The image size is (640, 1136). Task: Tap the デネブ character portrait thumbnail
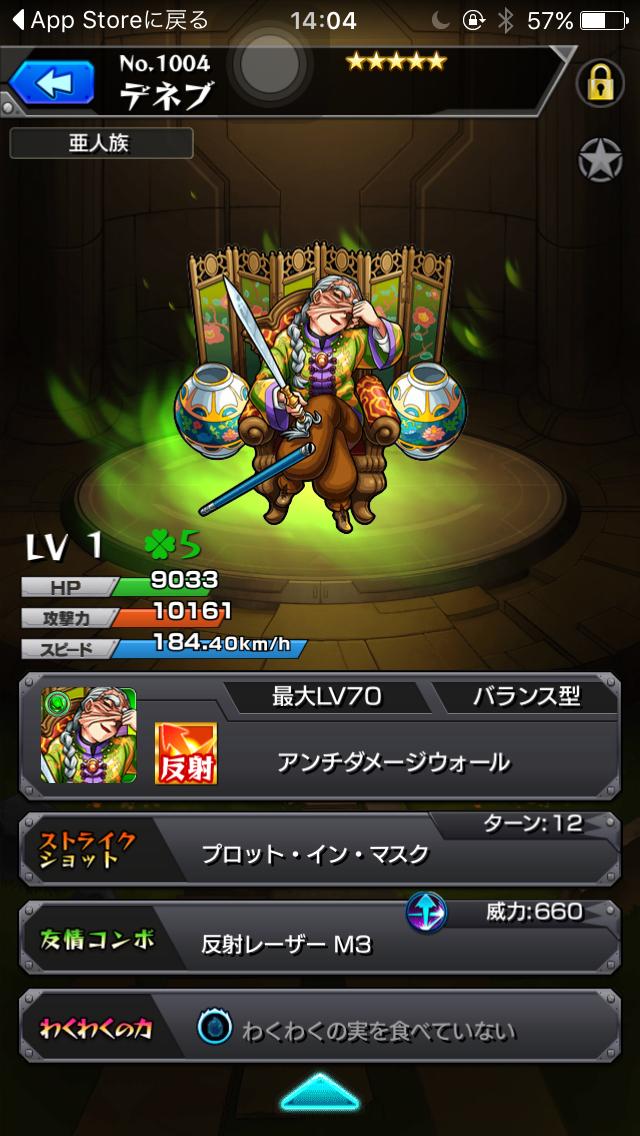[89, 735]
